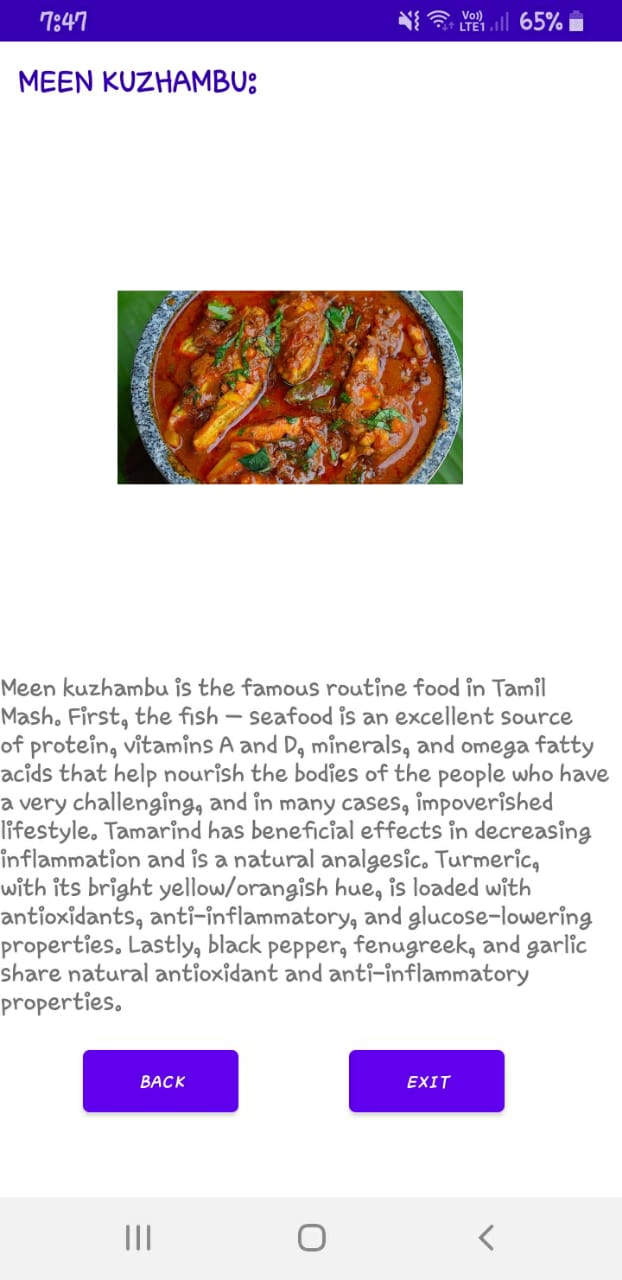Go back using the system navigation arrow
Image resolution: width=622 pixels, height=1280 pixels.
click(486, 1238)
